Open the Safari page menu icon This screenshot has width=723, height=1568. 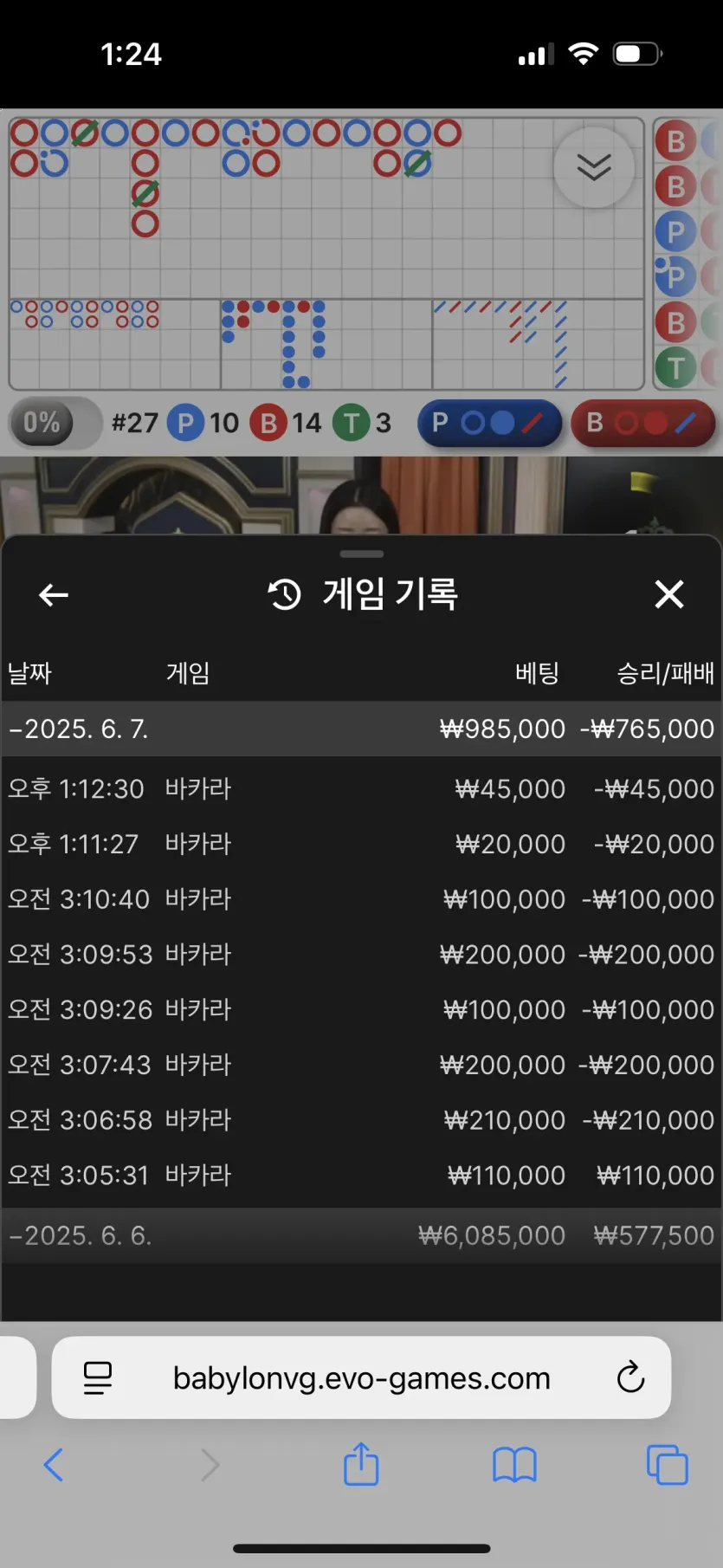click(x=98, y=1377)
